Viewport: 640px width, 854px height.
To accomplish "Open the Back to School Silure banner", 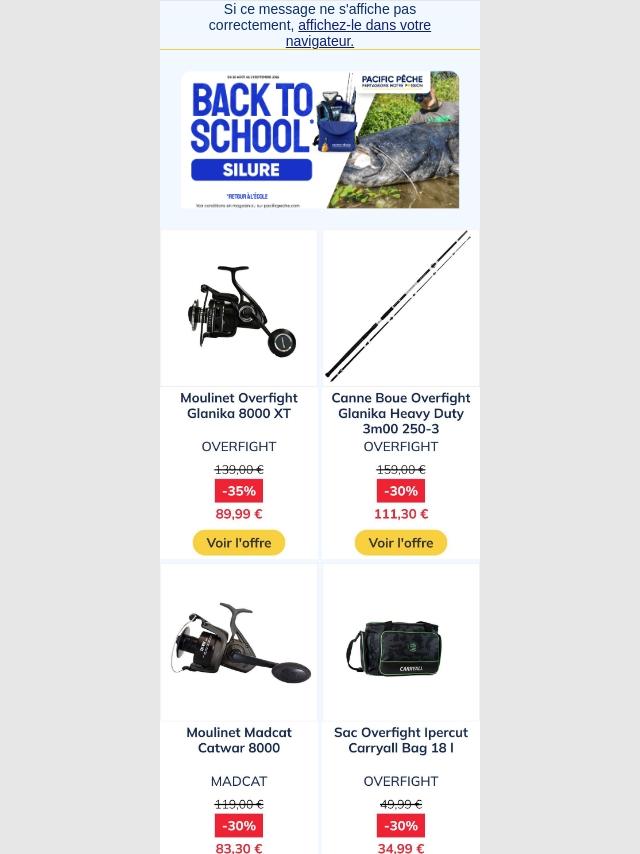I will coord(320,139).
